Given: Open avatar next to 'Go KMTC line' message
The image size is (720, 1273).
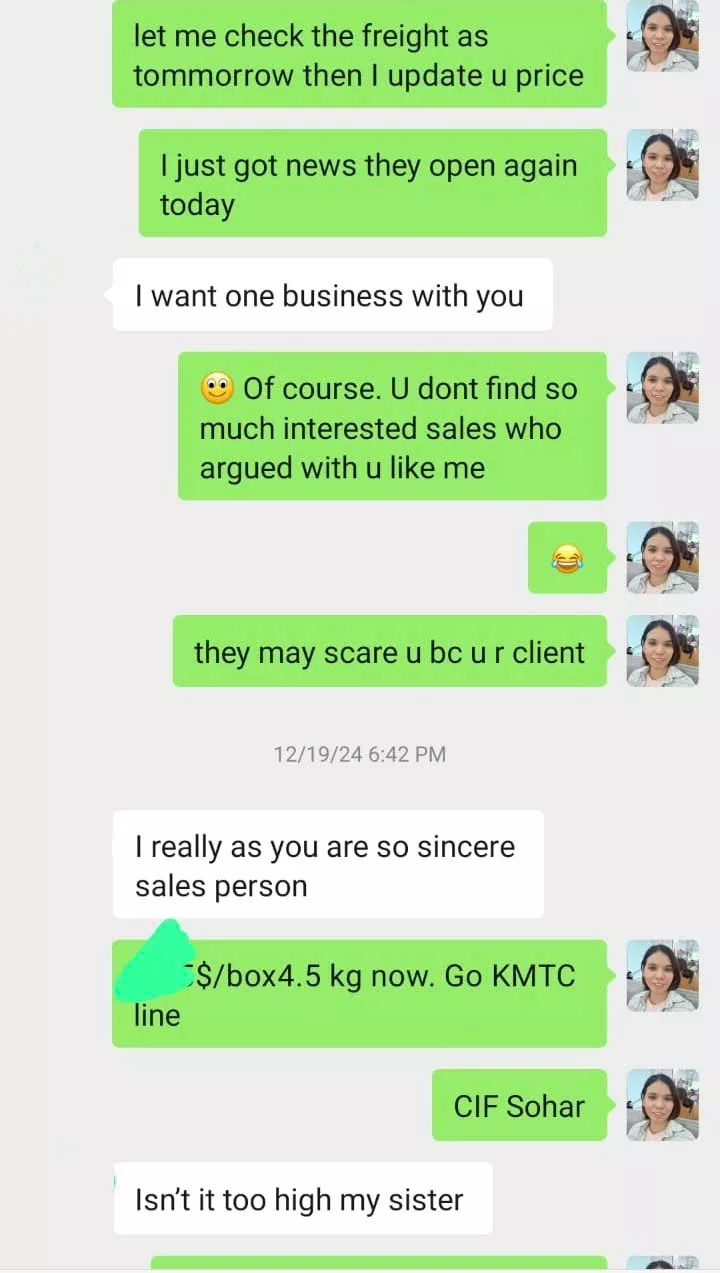Looking at the screenshot, I should pos(662,976).
